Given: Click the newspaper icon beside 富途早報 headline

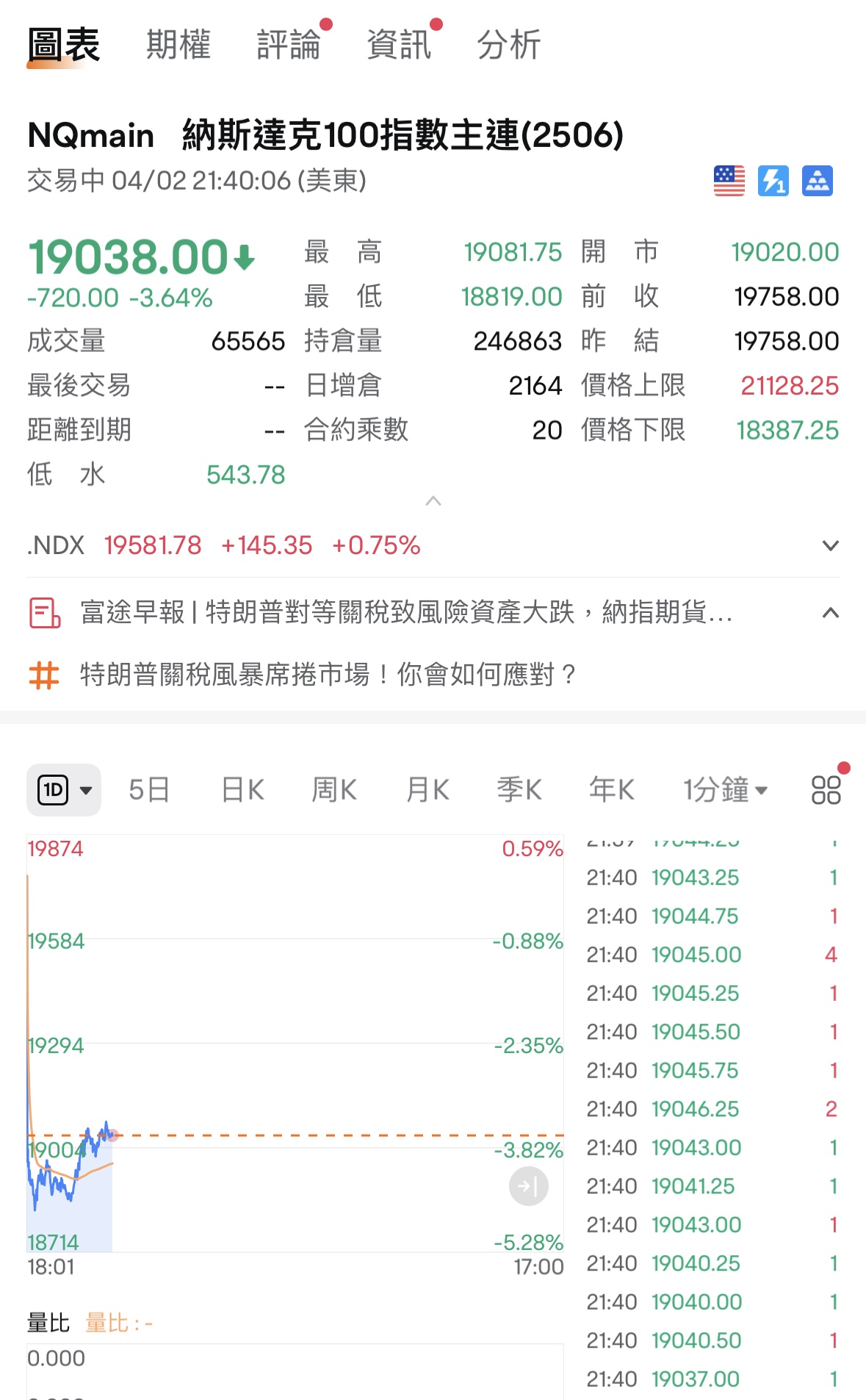Looking at the screenshot, I should click(42, 611).
